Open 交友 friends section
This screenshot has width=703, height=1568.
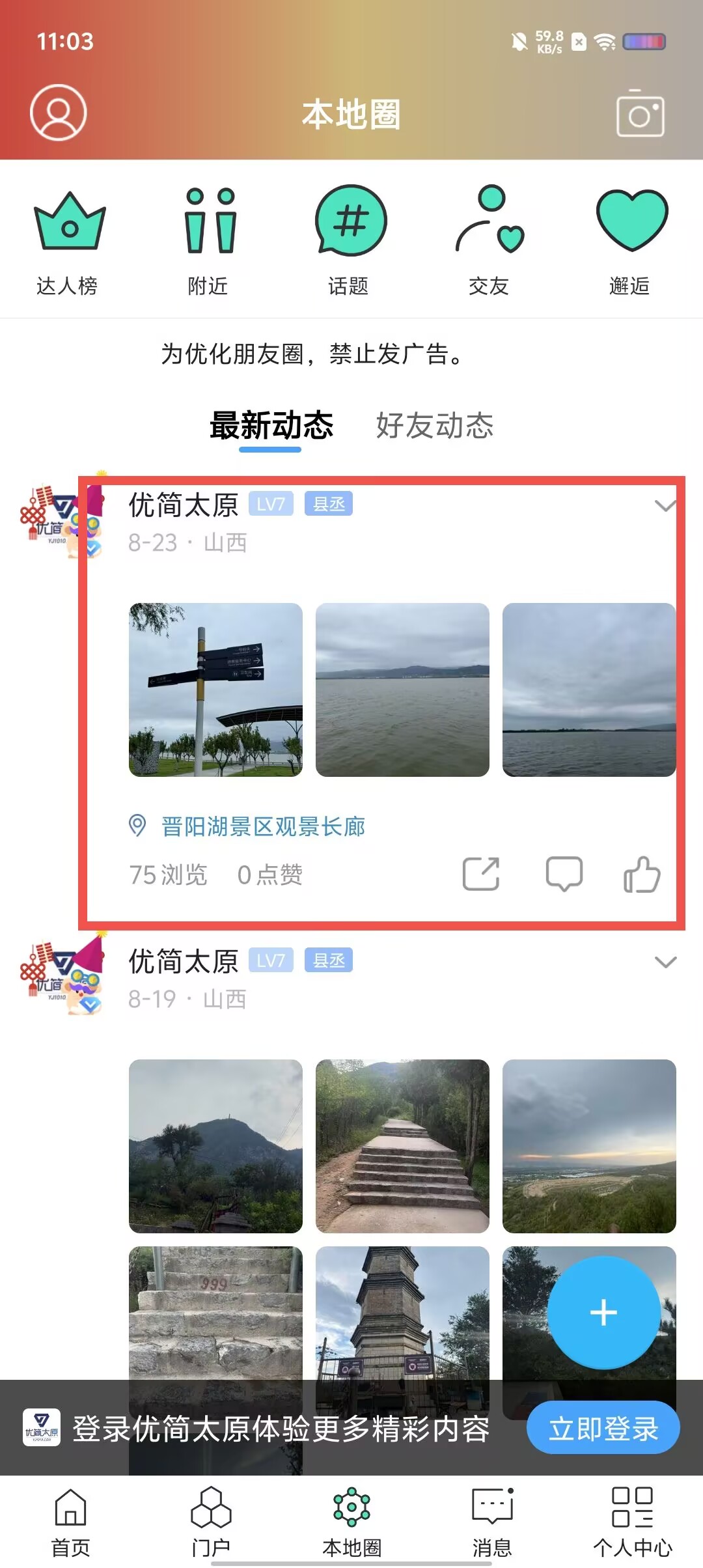pyautogui.click(x=489, y=241)
